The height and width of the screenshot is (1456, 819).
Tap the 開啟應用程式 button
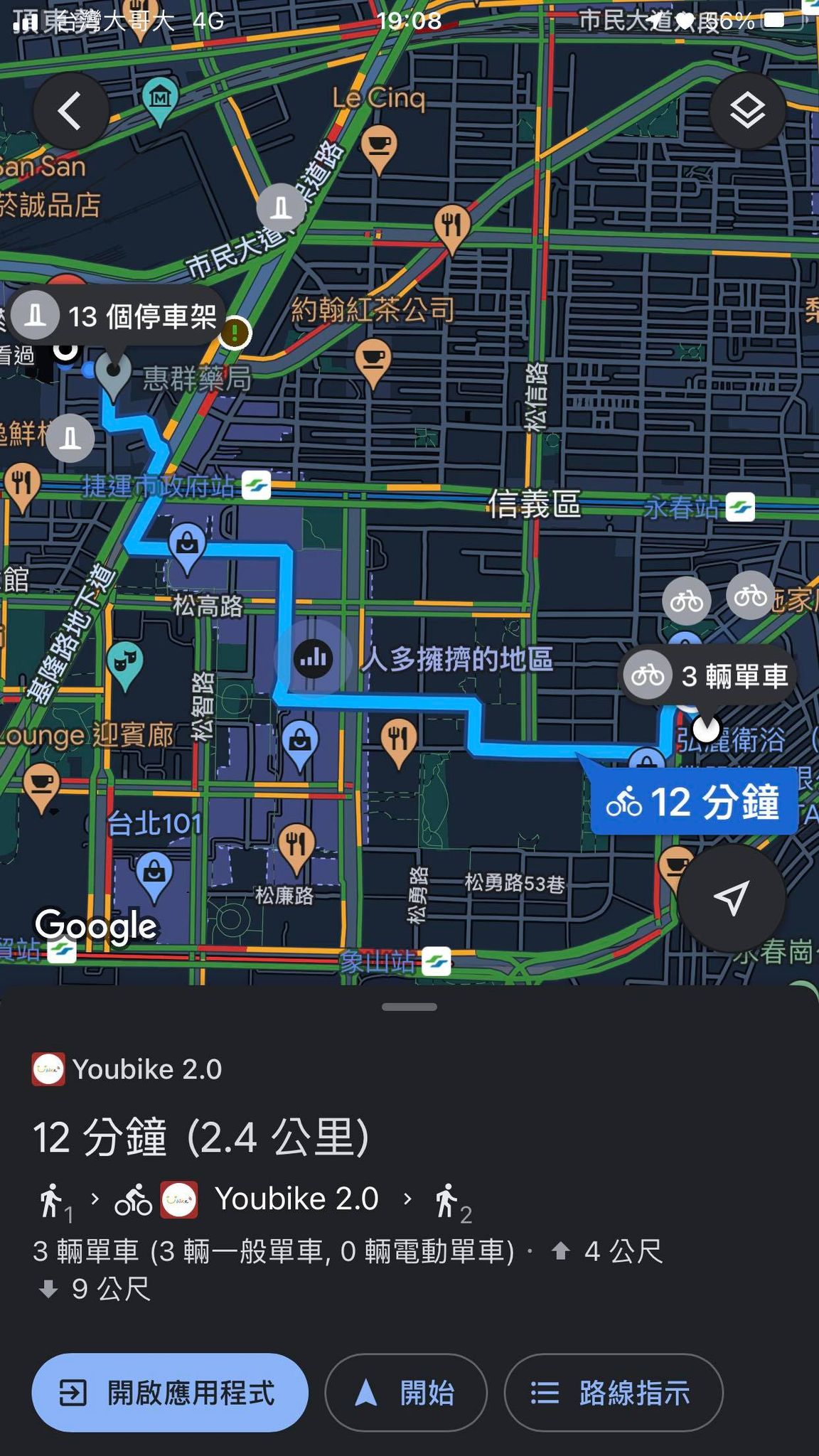[170, 1393]
